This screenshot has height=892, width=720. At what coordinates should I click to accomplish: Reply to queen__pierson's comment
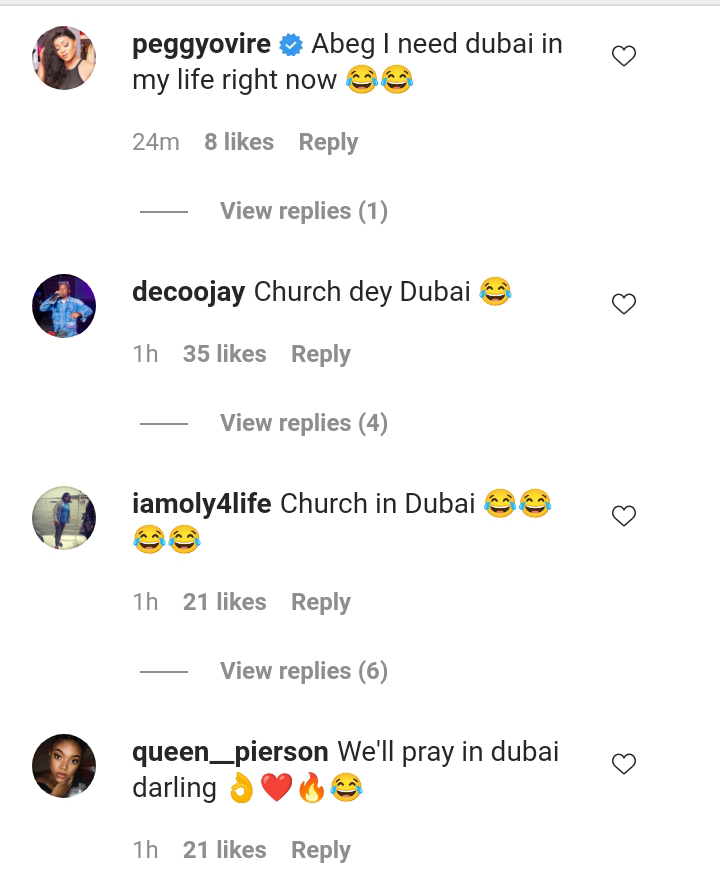pyautogui.click(x=321, y=850)
